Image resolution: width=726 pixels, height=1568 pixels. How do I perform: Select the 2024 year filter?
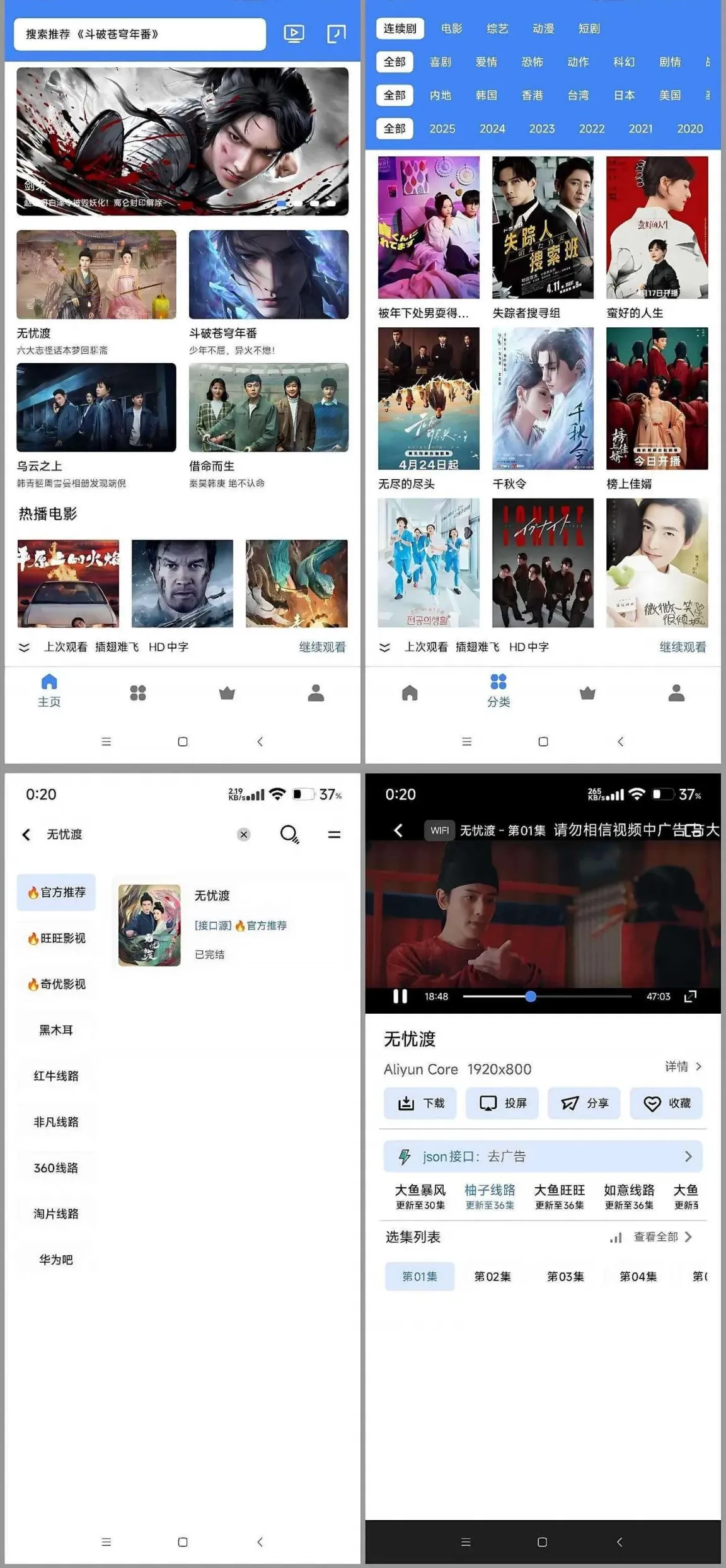(492, 129)
